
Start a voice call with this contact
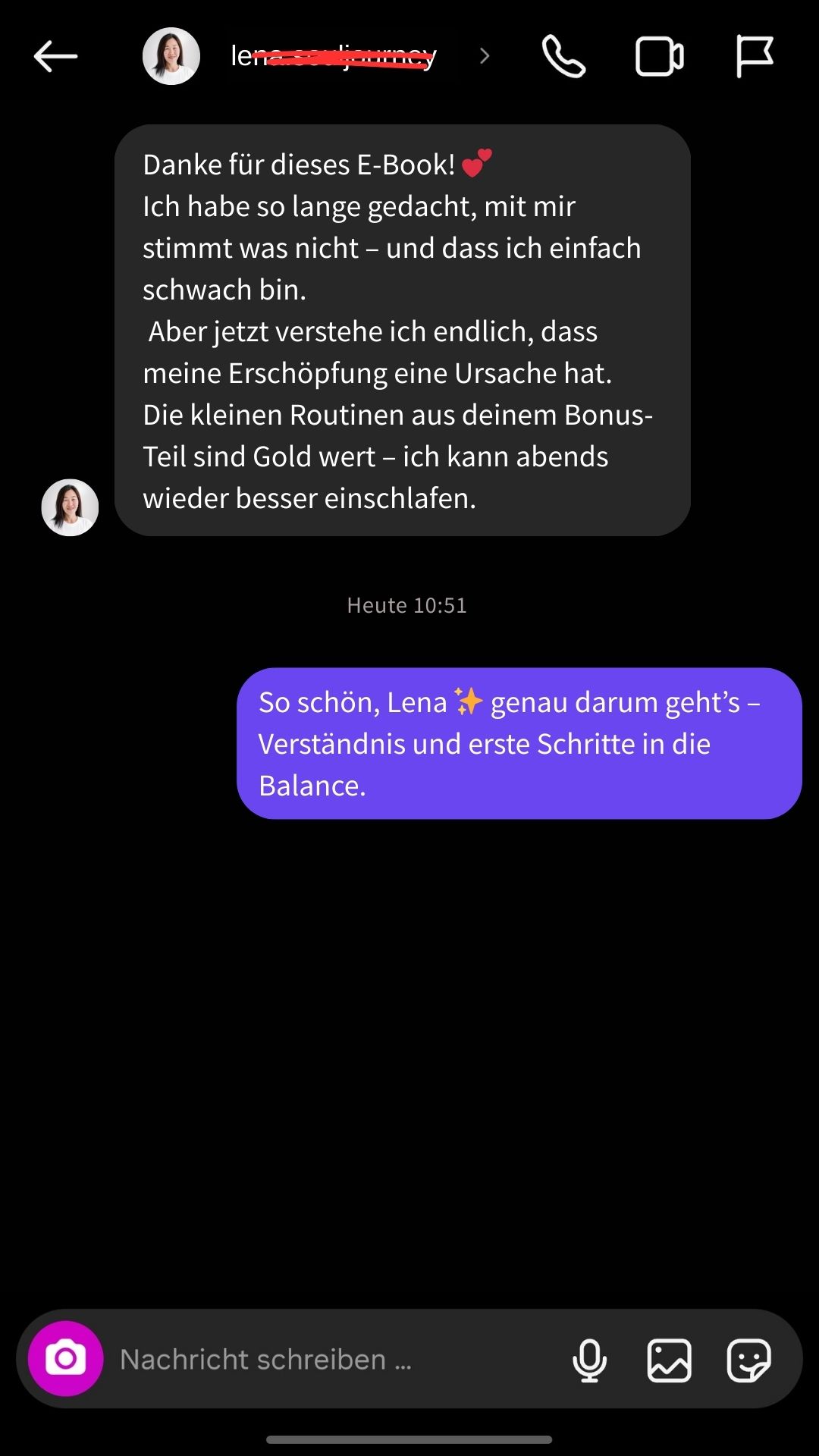(563, 57)
